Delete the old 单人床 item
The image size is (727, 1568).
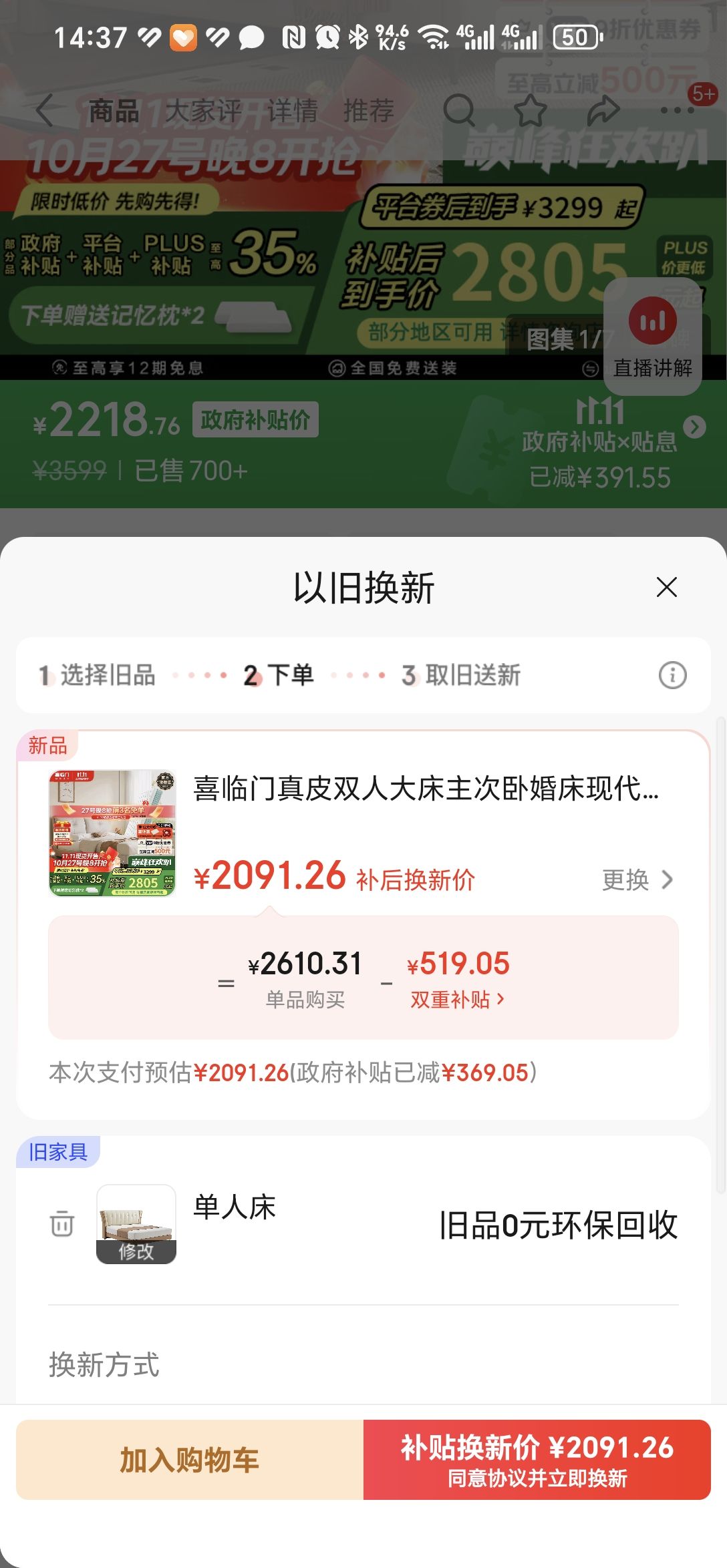[62, 1223]
